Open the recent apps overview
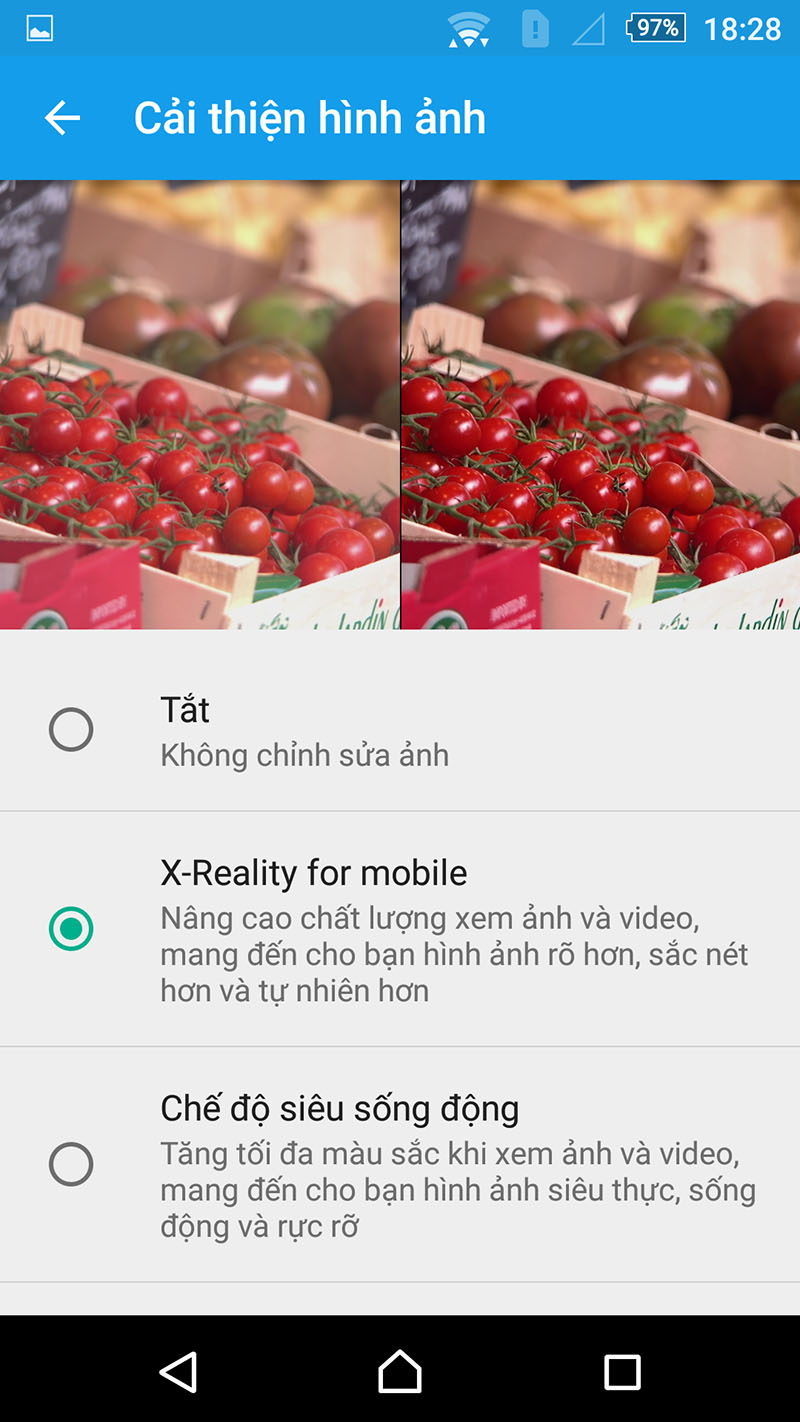 (x=622, y=1371)
